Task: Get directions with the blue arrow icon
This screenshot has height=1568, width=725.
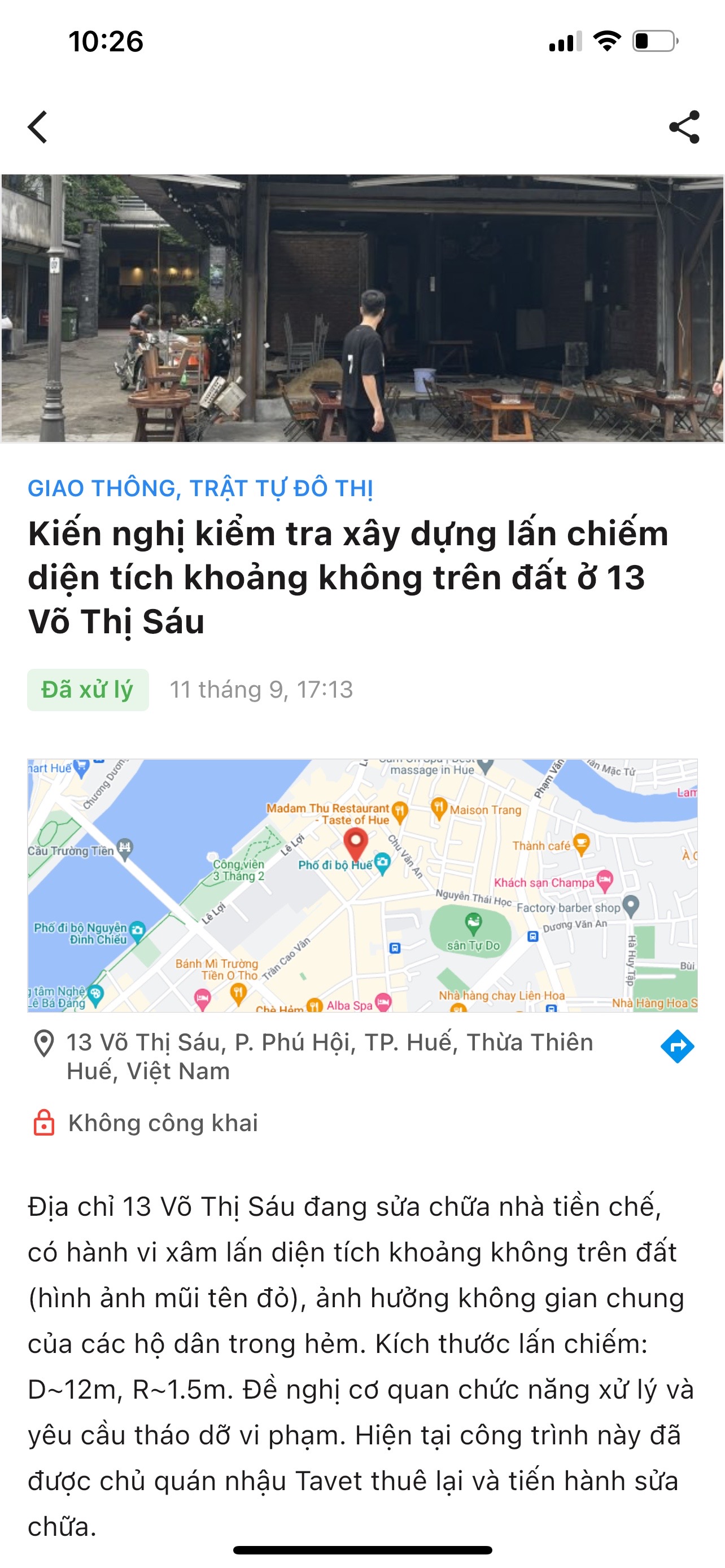Action: 677,1047
